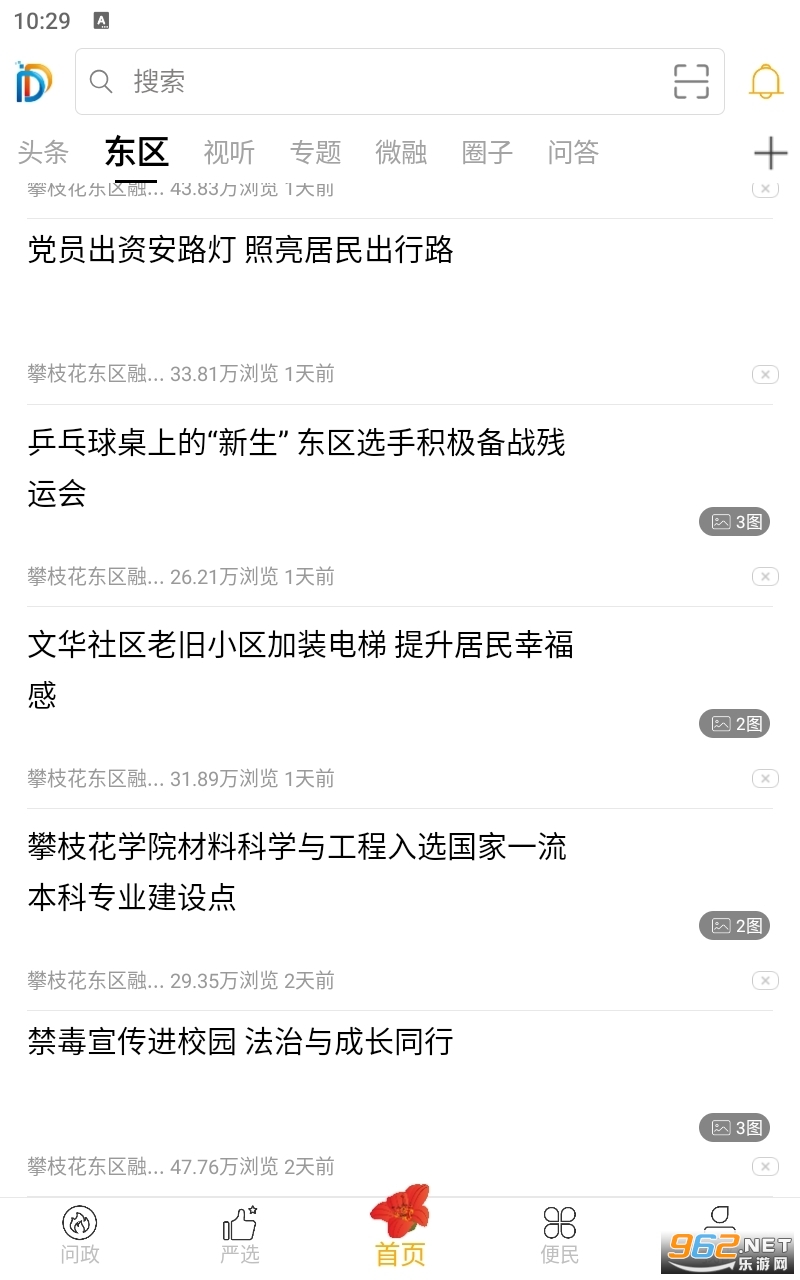The image size is (800, 1280).
Task: Open the 问政 bottom tab
Action: 80,1236
